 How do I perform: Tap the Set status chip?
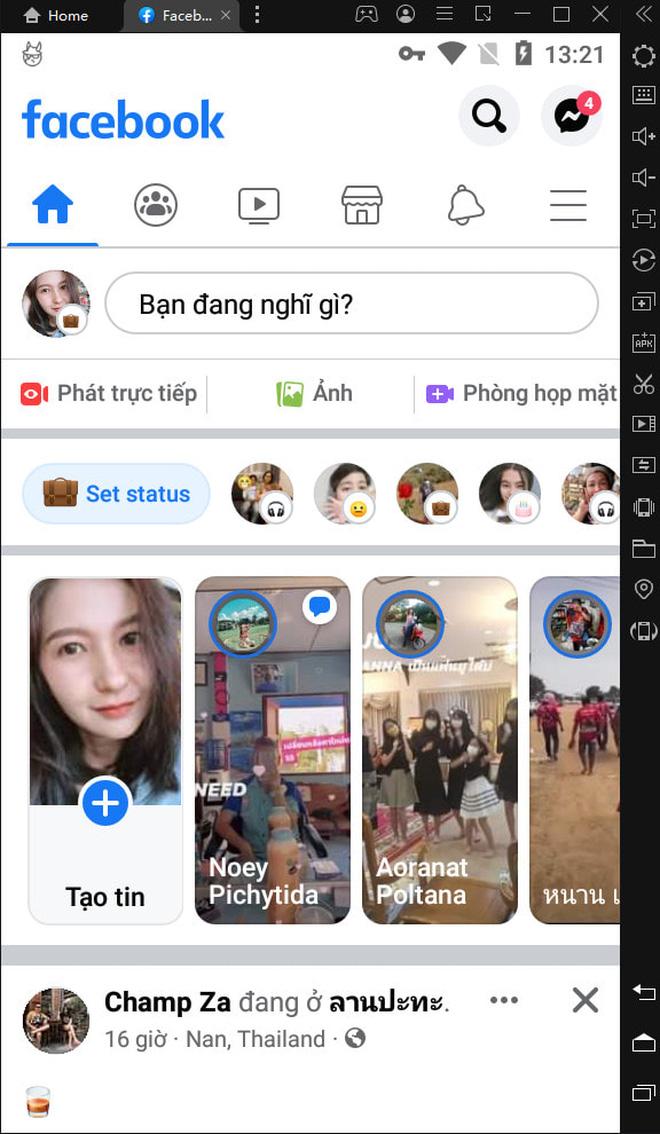click(117, 493)
